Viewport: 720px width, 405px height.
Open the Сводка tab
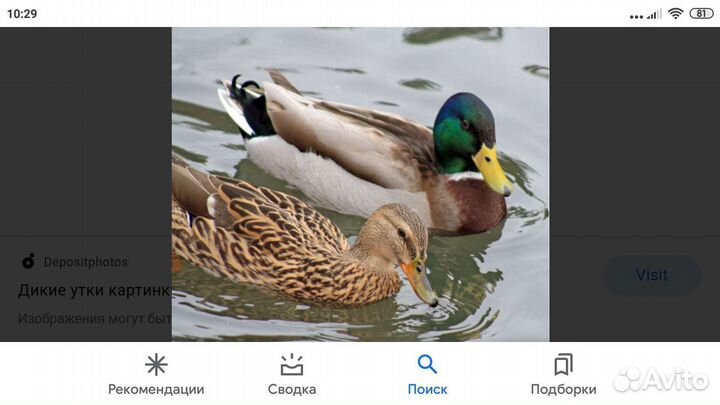coord(292,374)
